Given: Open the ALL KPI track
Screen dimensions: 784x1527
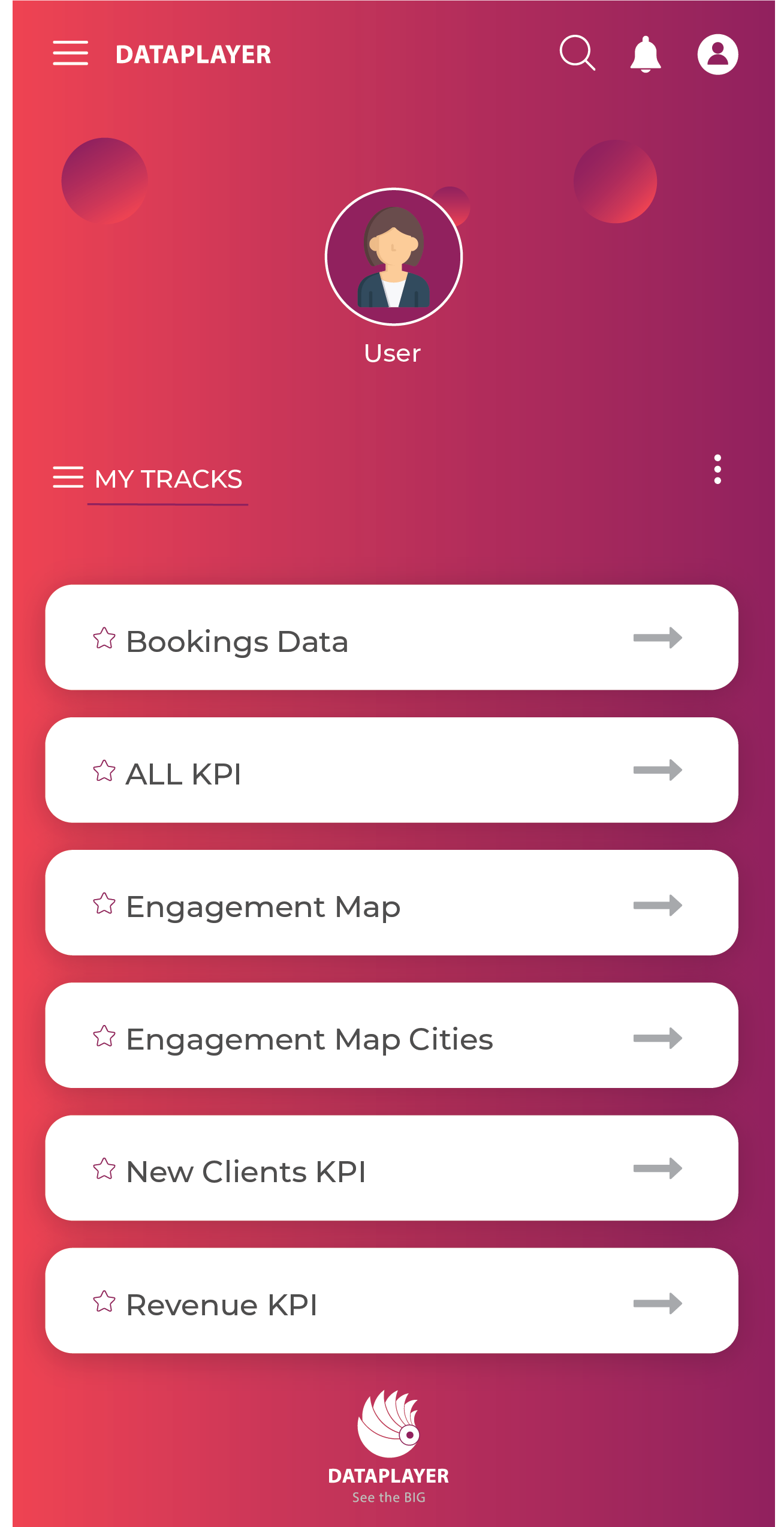Looking at the screenshot, I should coord(391,770).
